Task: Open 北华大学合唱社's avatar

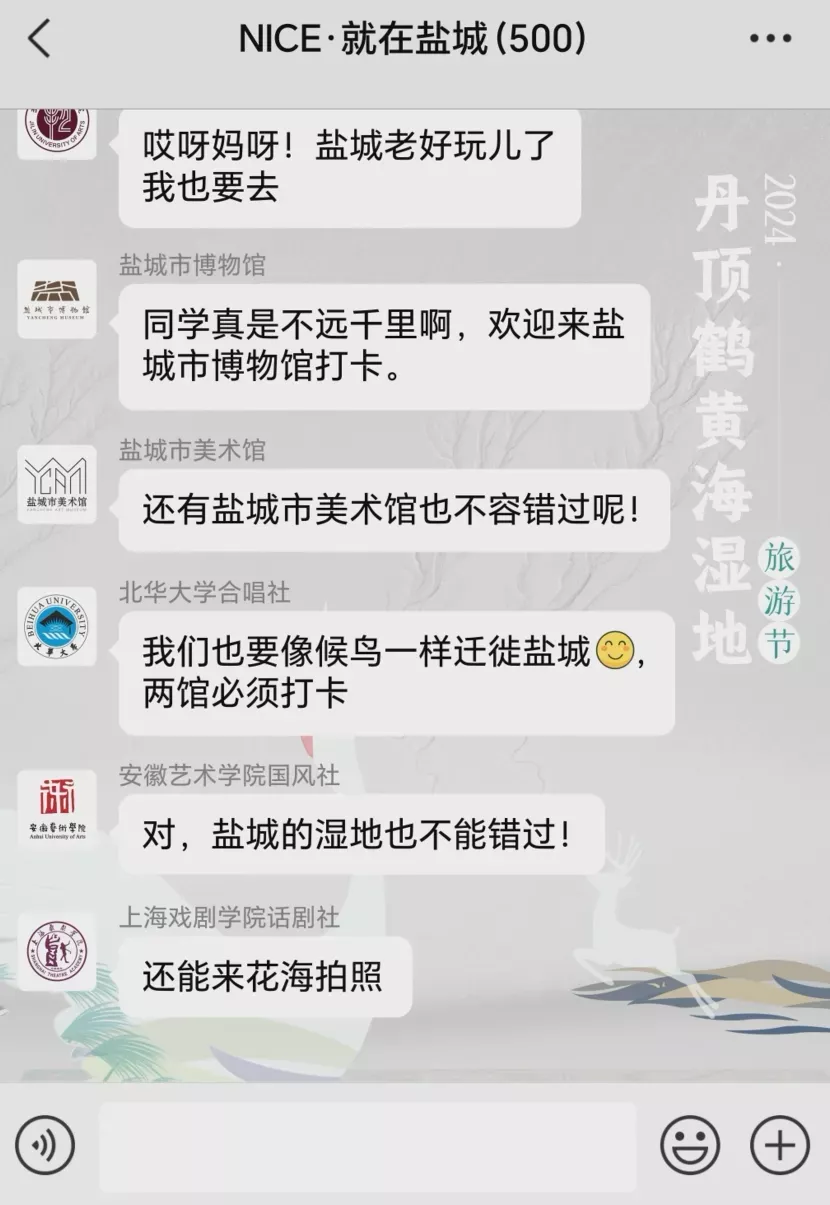Action: click(57, 627)
